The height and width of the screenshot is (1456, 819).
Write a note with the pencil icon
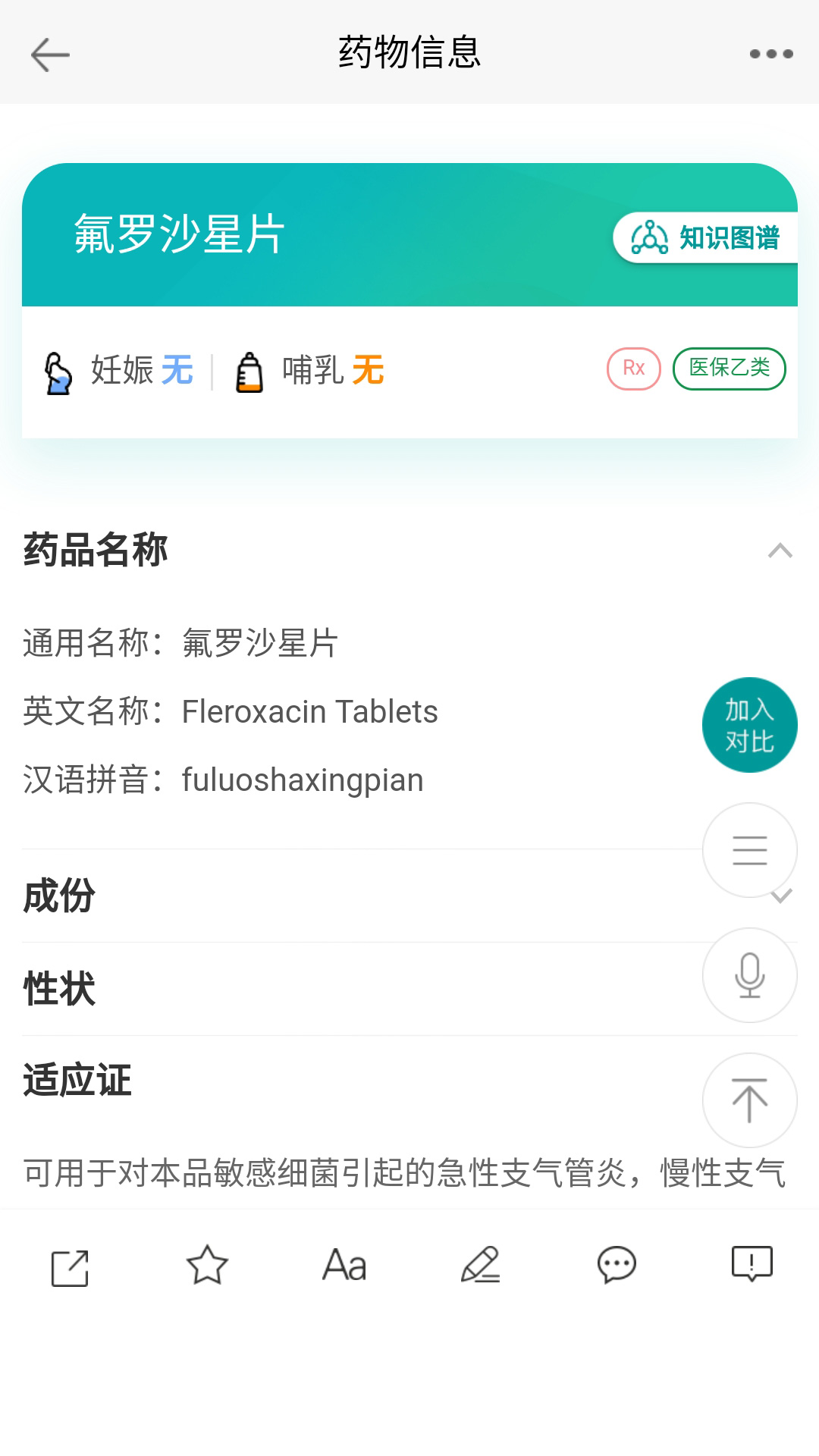pos(481,1265)
